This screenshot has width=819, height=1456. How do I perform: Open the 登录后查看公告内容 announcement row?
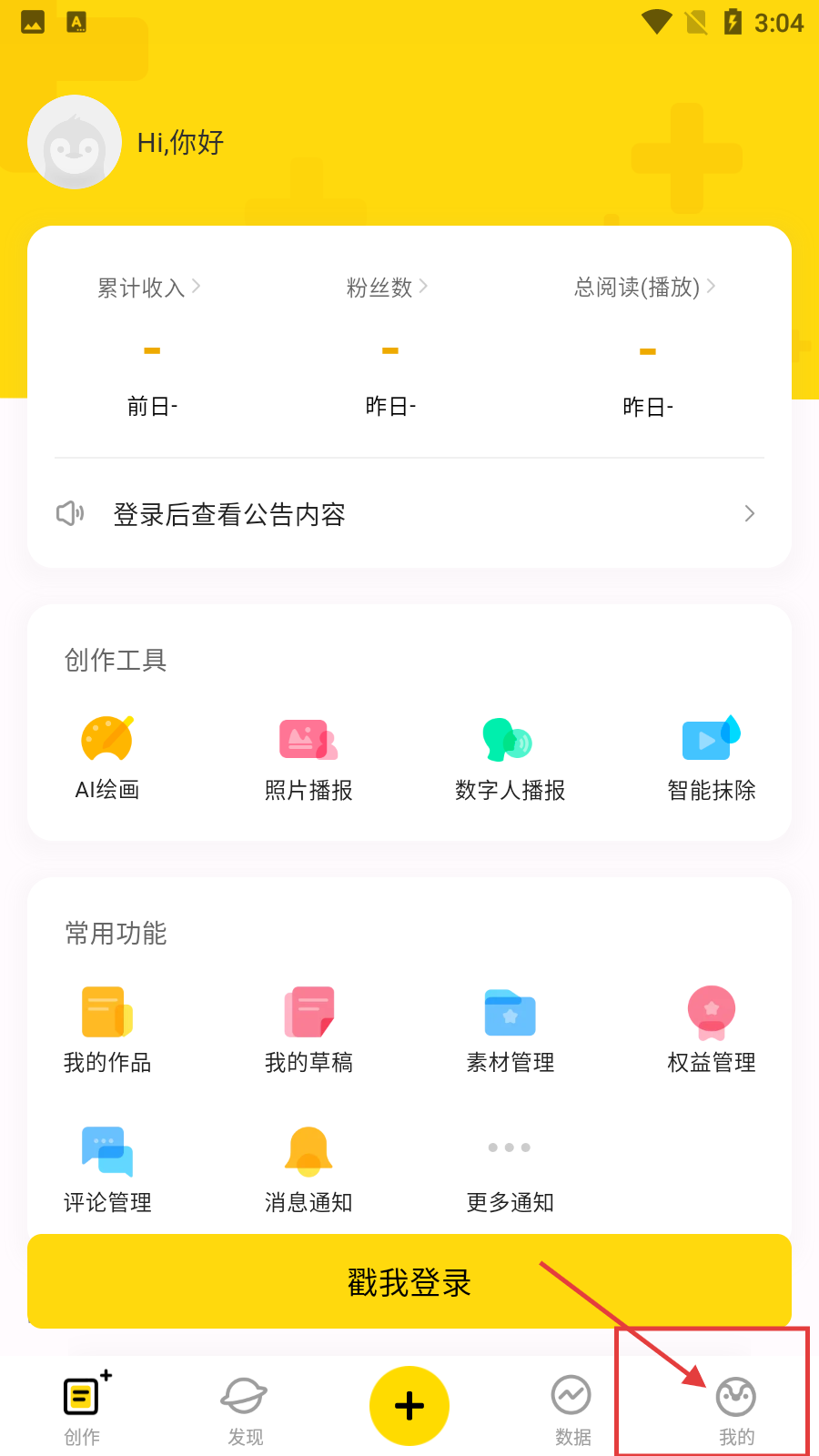(408, 514)
